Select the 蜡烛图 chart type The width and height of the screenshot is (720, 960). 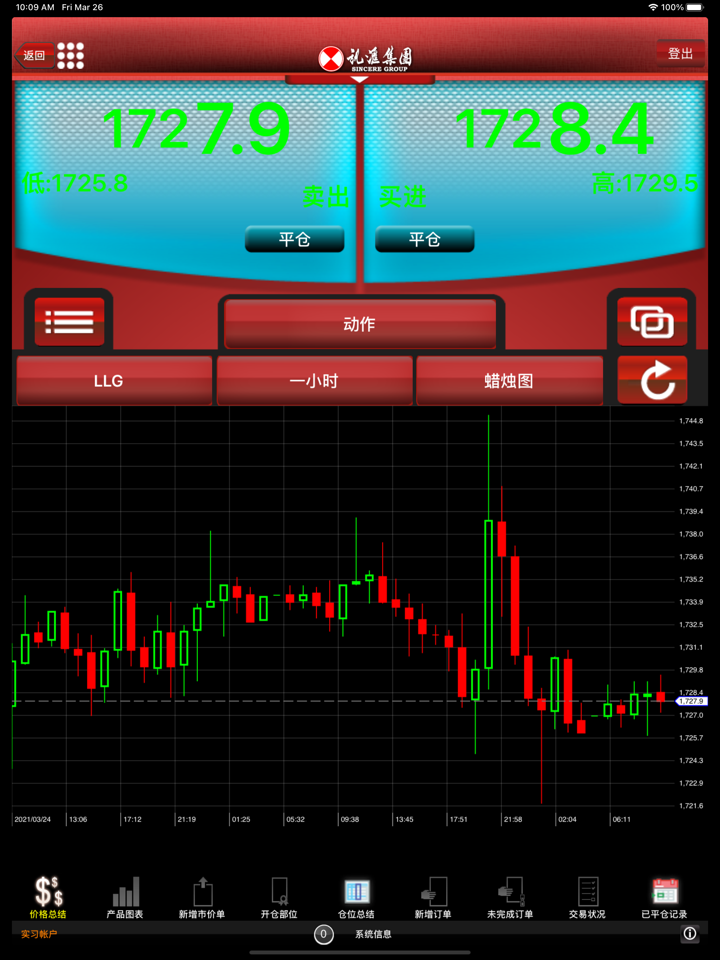509,381
